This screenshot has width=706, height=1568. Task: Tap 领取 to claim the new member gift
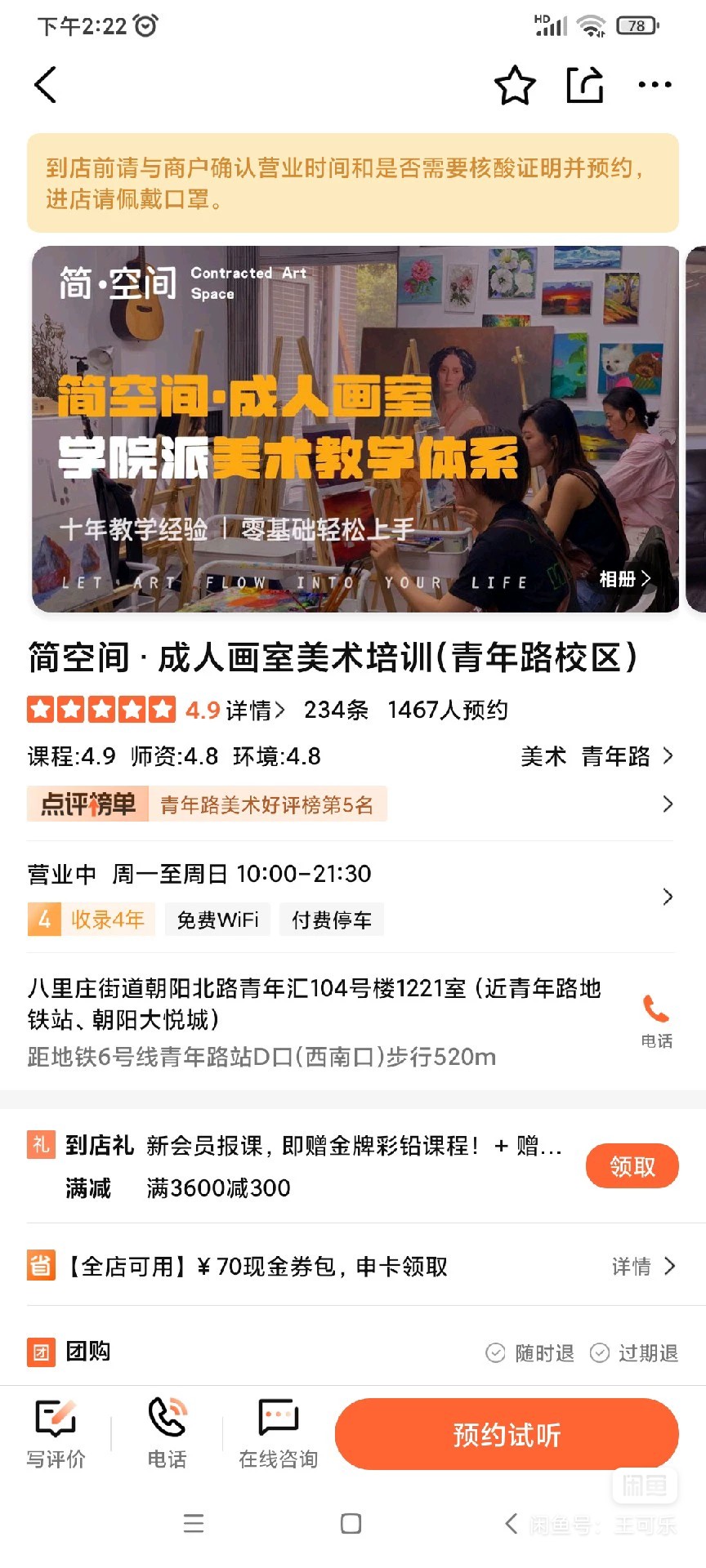point(632,1166)
